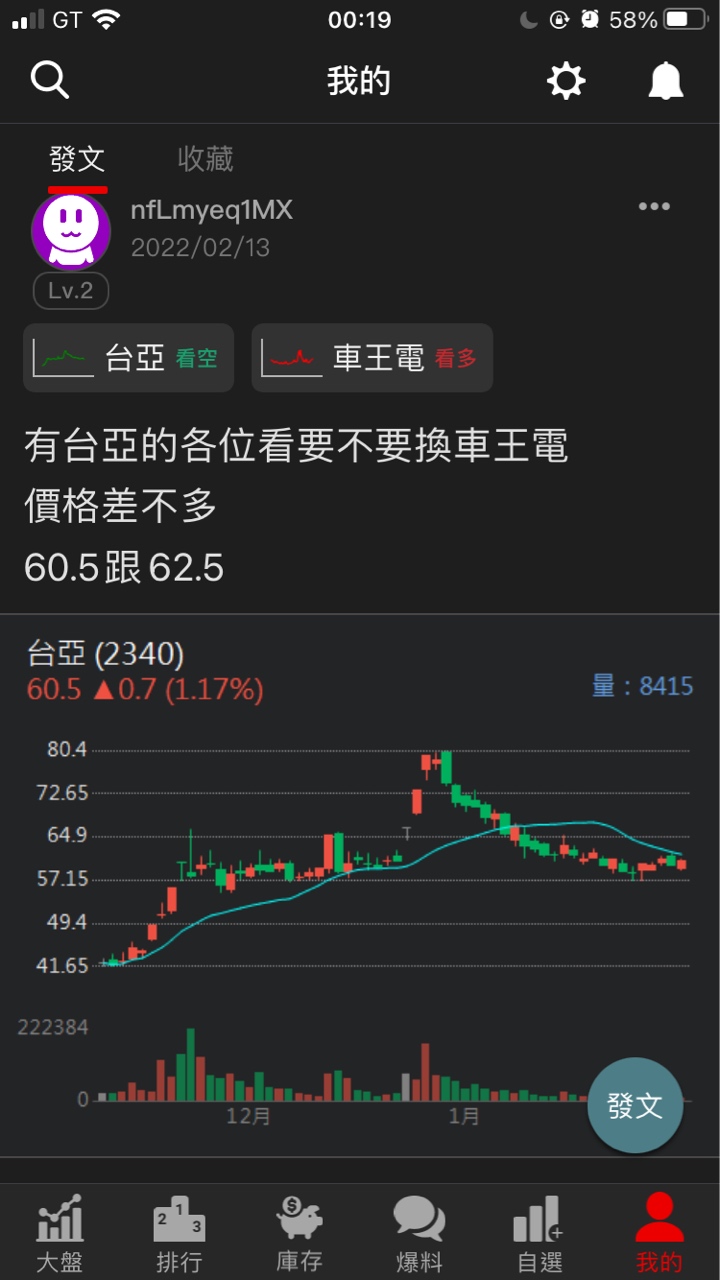Screen dimensions: 720x1280
Task: Open the search magnifier icon
Action: point(50,80)
